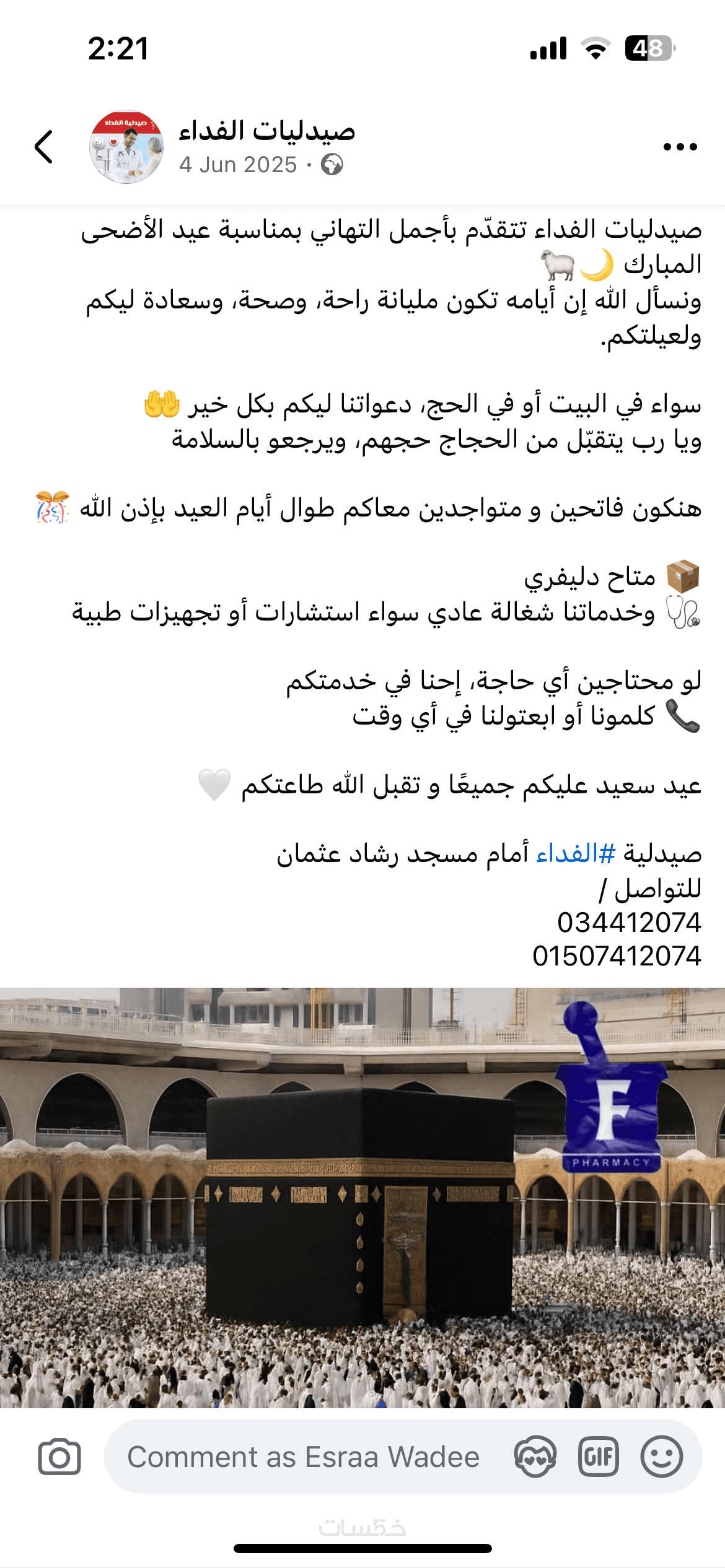Open صيدليات الفداء profile picture
This screenshot has height=1568, width=725.
click(126, 147)
